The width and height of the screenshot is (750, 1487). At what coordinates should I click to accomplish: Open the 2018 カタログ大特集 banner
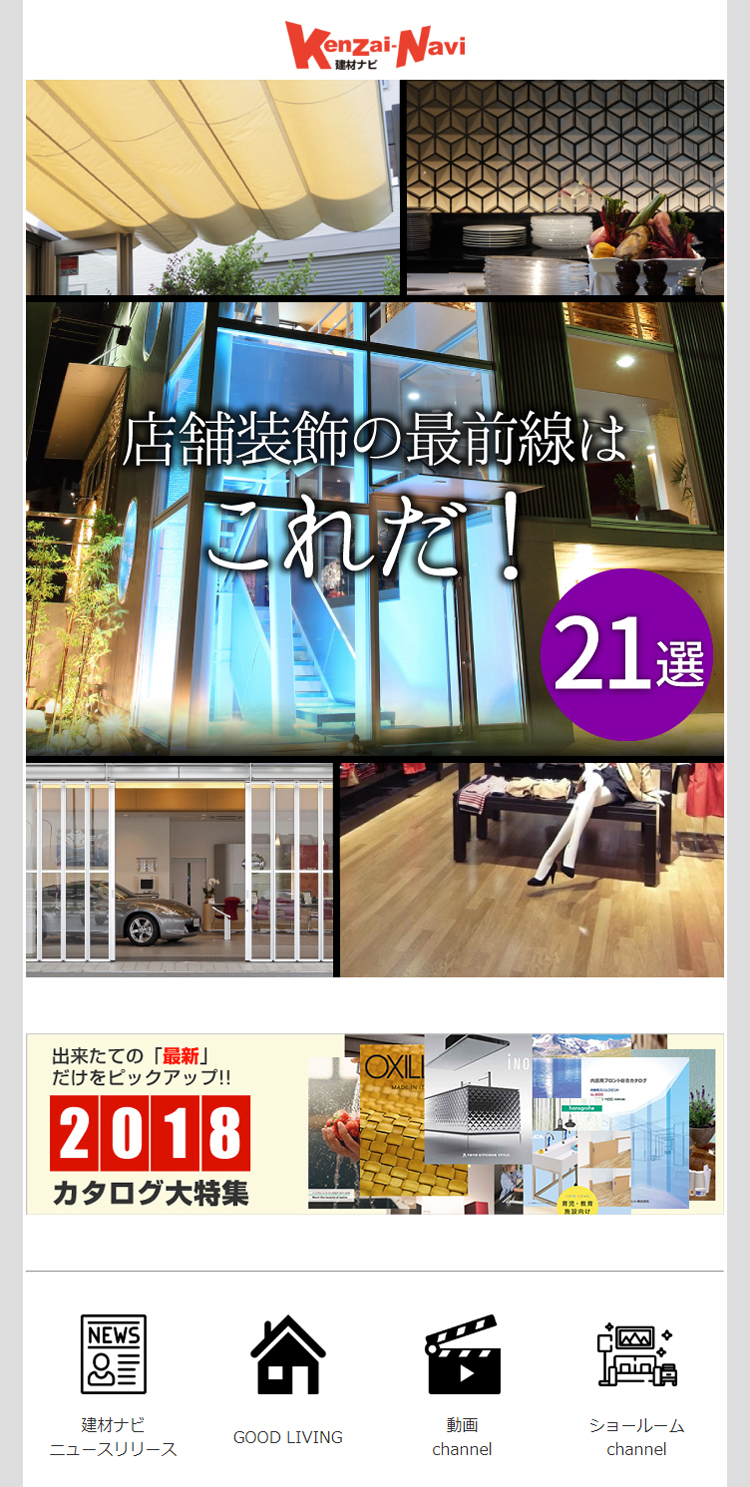(374, 1124)
